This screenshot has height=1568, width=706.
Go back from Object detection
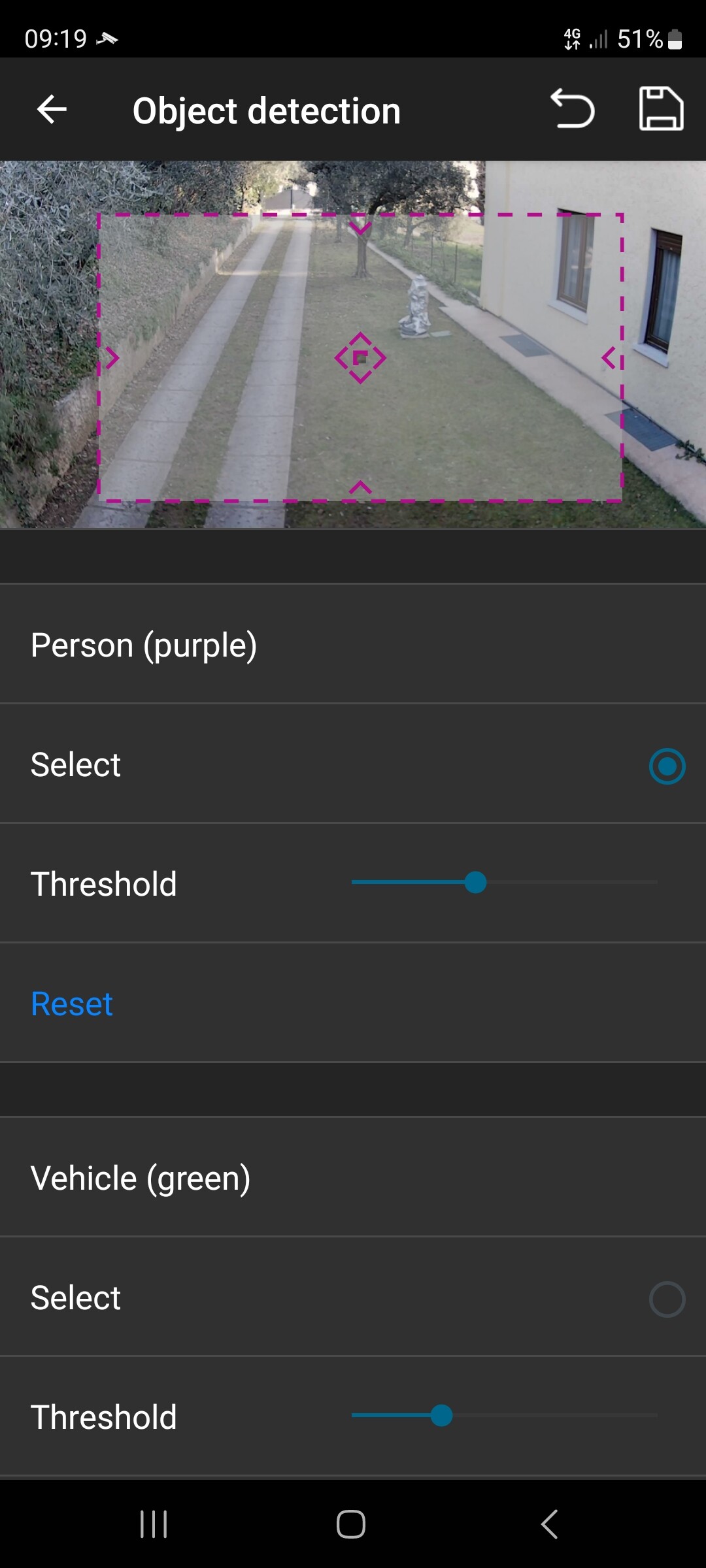click(52, 109)
